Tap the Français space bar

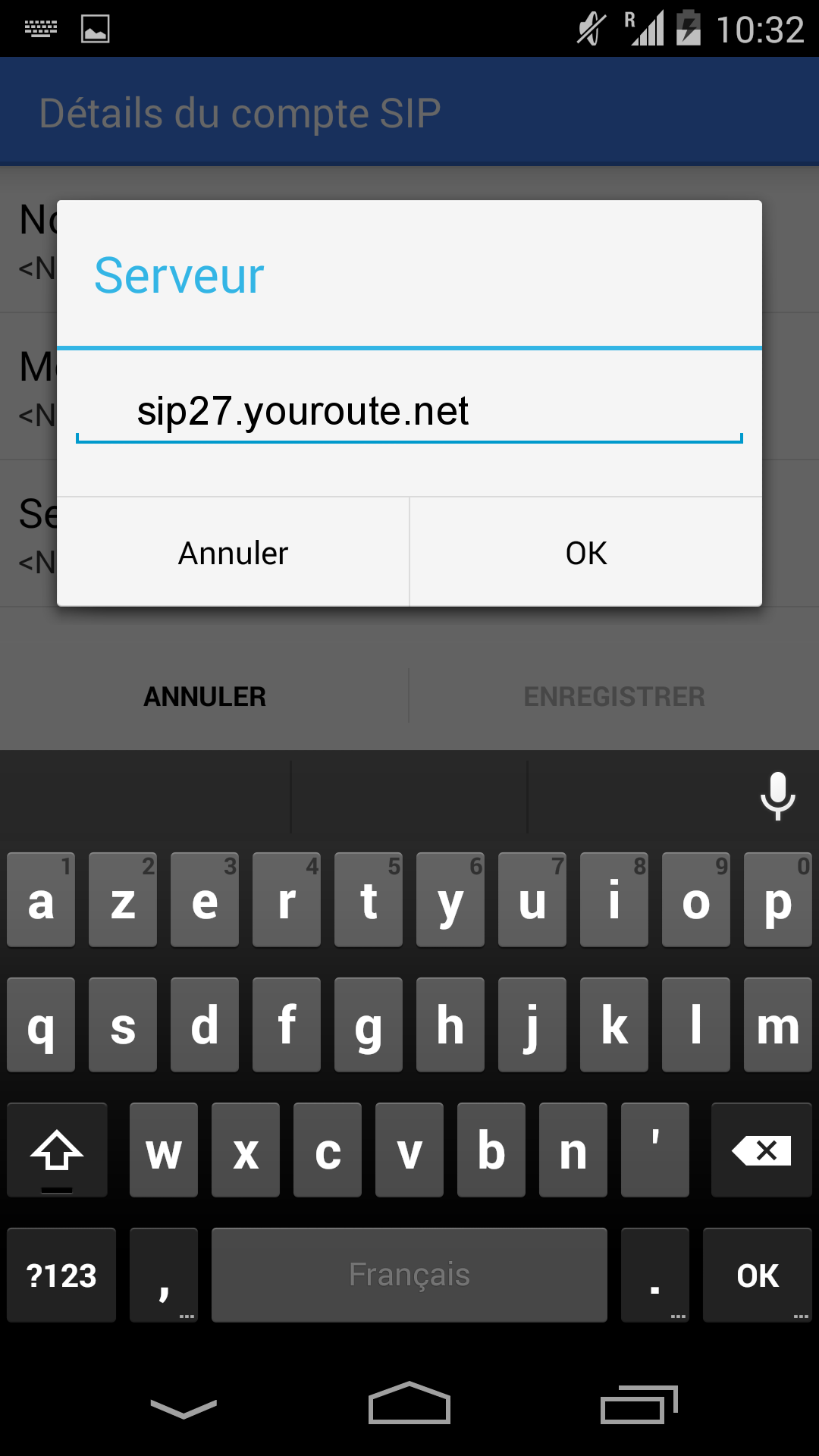(409, 1276)
